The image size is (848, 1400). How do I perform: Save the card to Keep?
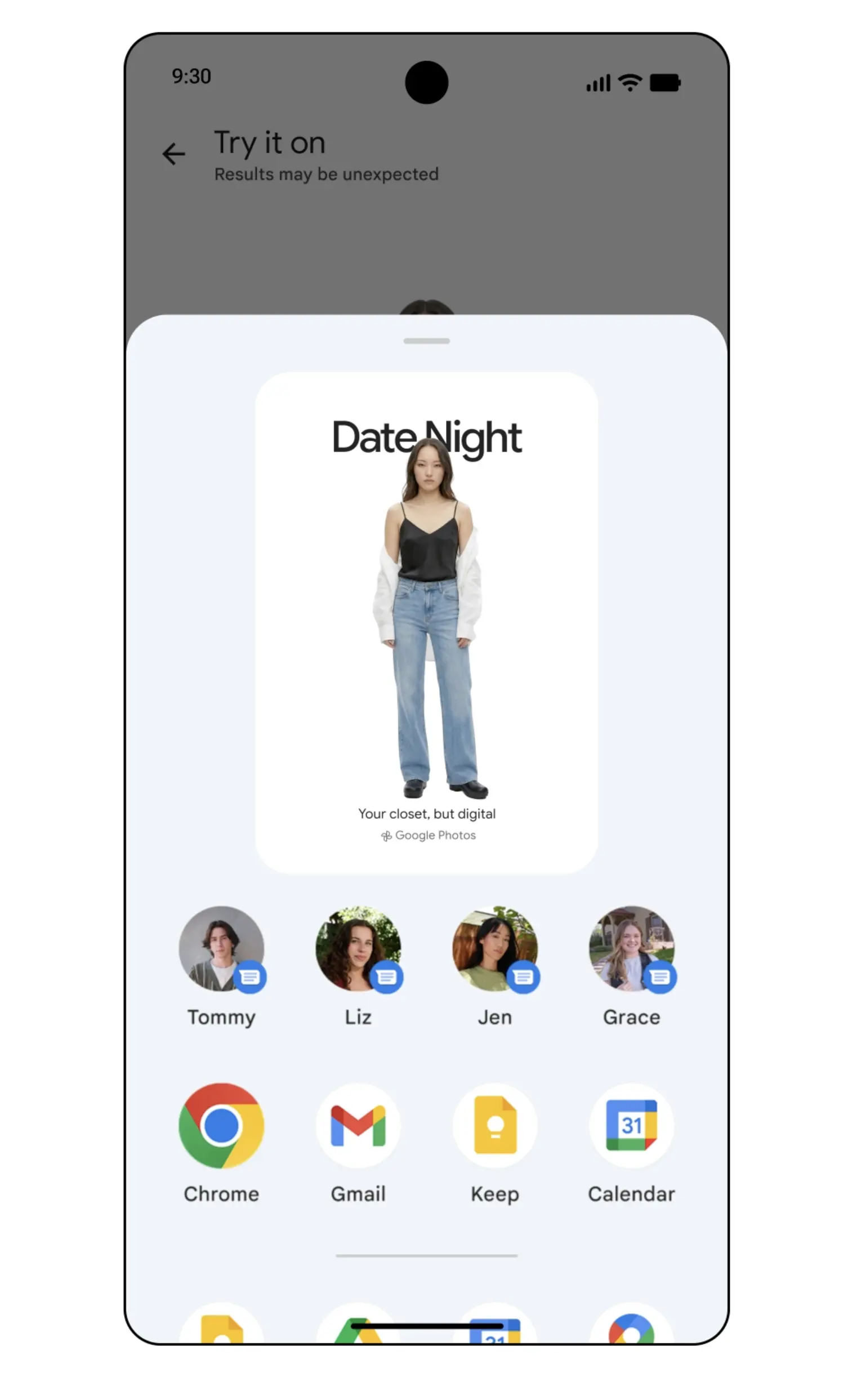[x=495, y=1126]
